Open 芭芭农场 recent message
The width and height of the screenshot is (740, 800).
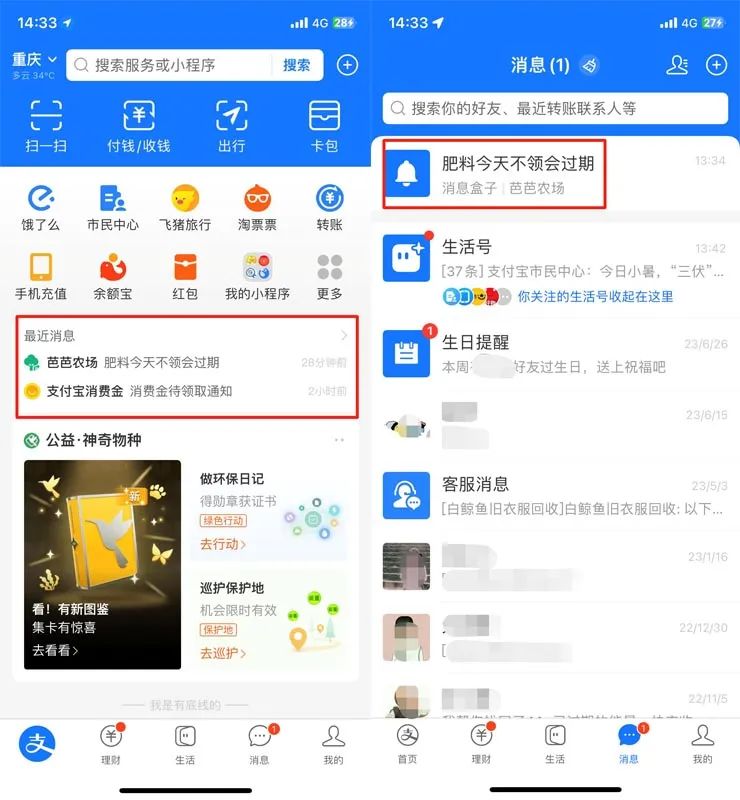[180, 363]
